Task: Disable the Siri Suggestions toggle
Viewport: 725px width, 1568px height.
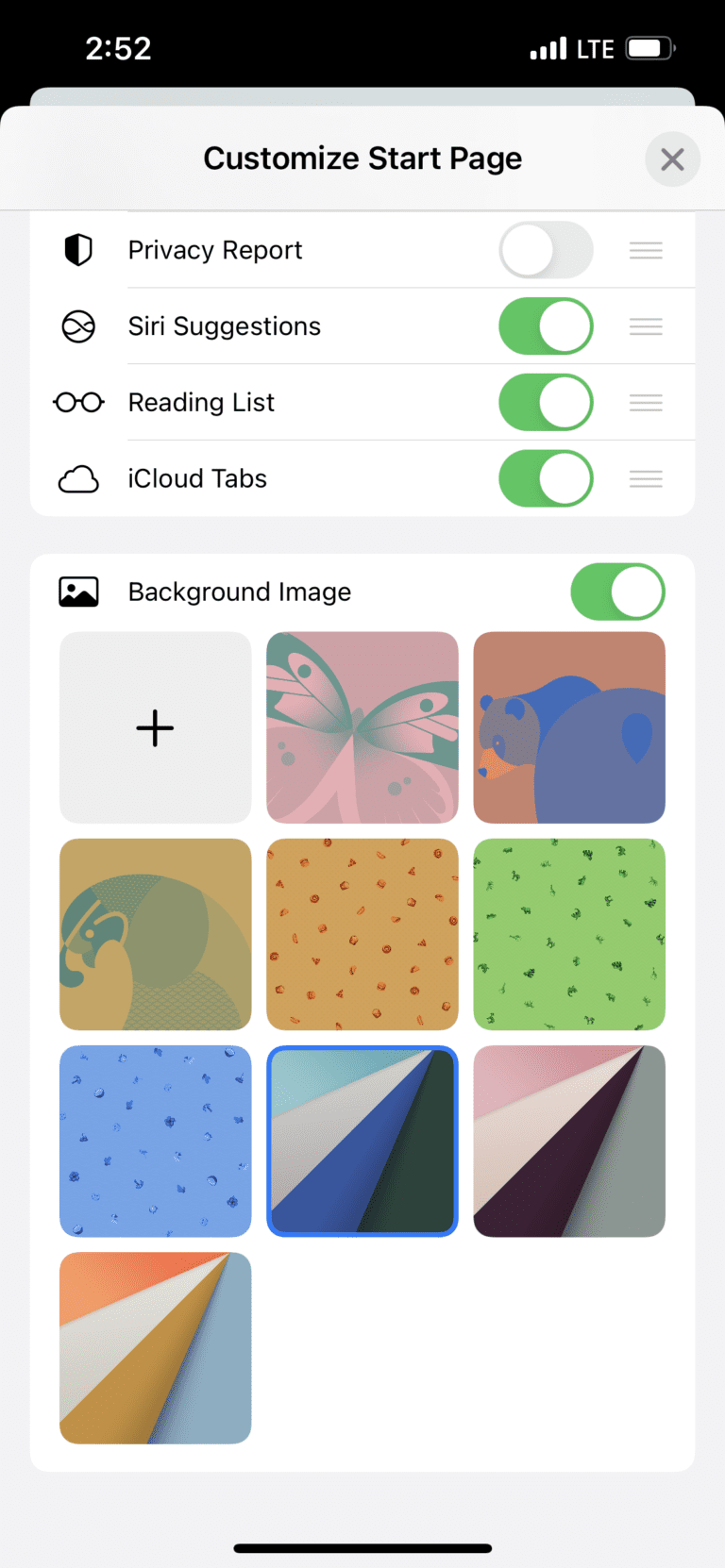Action: click(546, 326)
